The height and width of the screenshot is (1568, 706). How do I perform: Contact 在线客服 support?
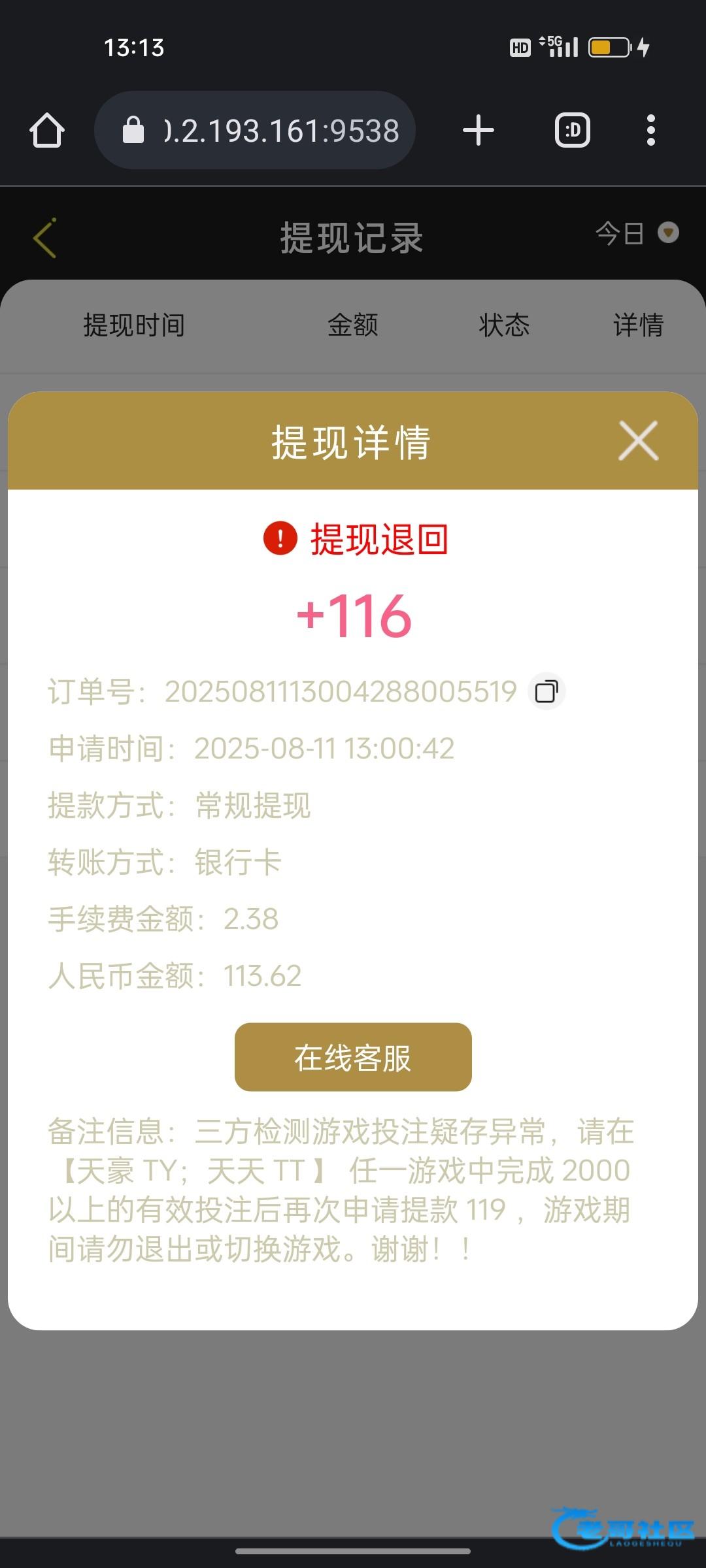[x=353, y=1057]
